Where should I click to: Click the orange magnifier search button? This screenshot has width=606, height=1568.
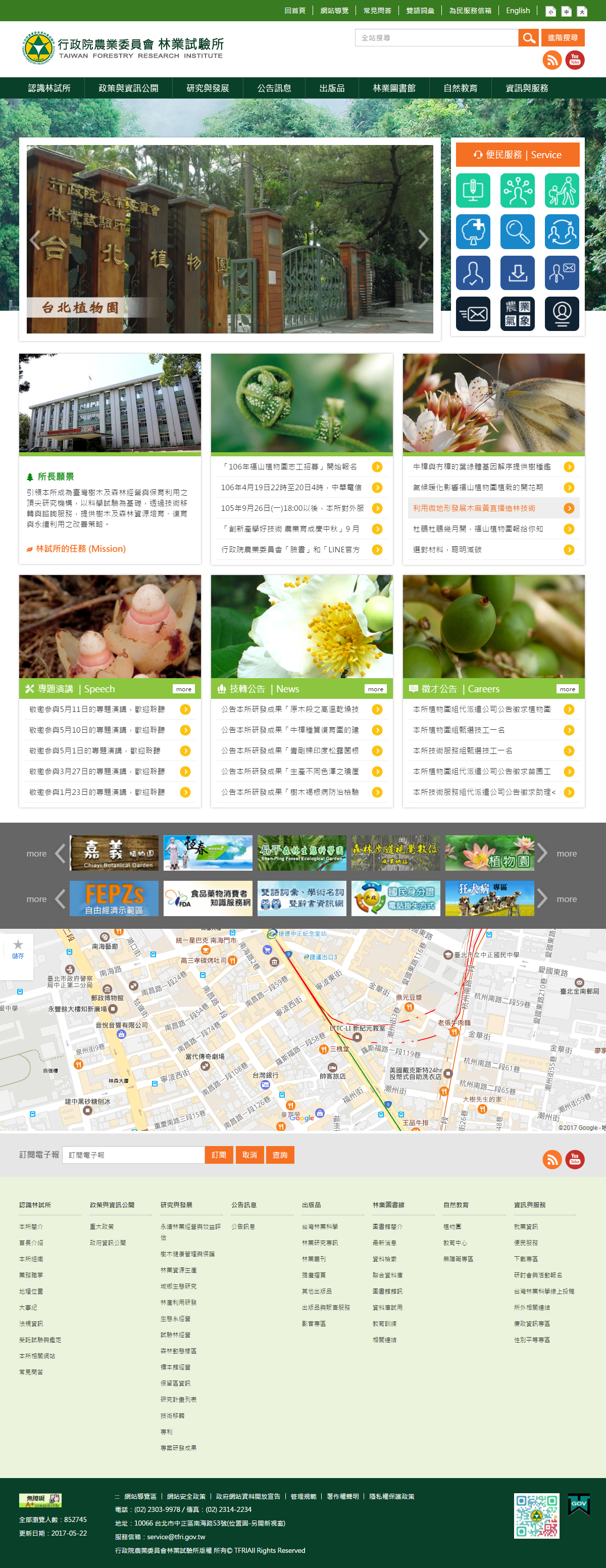click(528, 38)
